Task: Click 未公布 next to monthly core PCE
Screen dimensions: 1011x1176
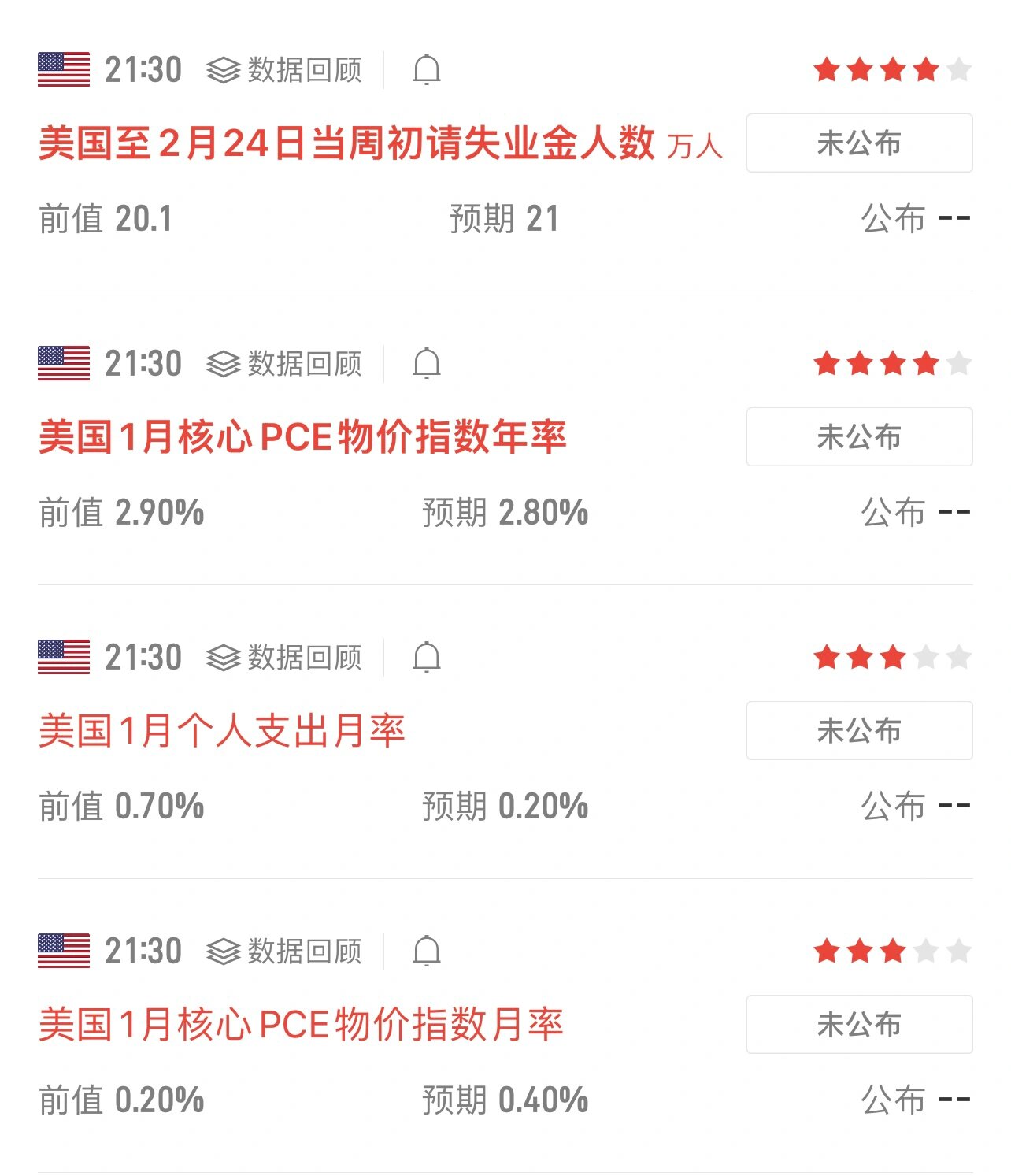Action: 857,1023
